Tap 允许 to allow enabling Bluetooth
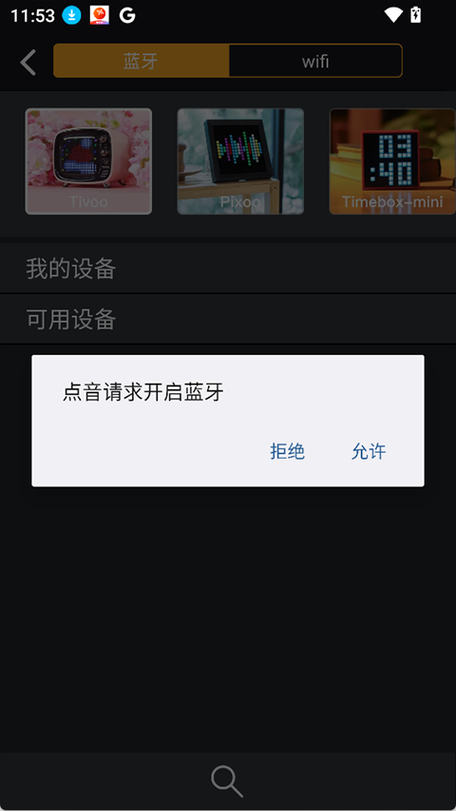Viewport: 456px width, 811px height. point(369,452)
